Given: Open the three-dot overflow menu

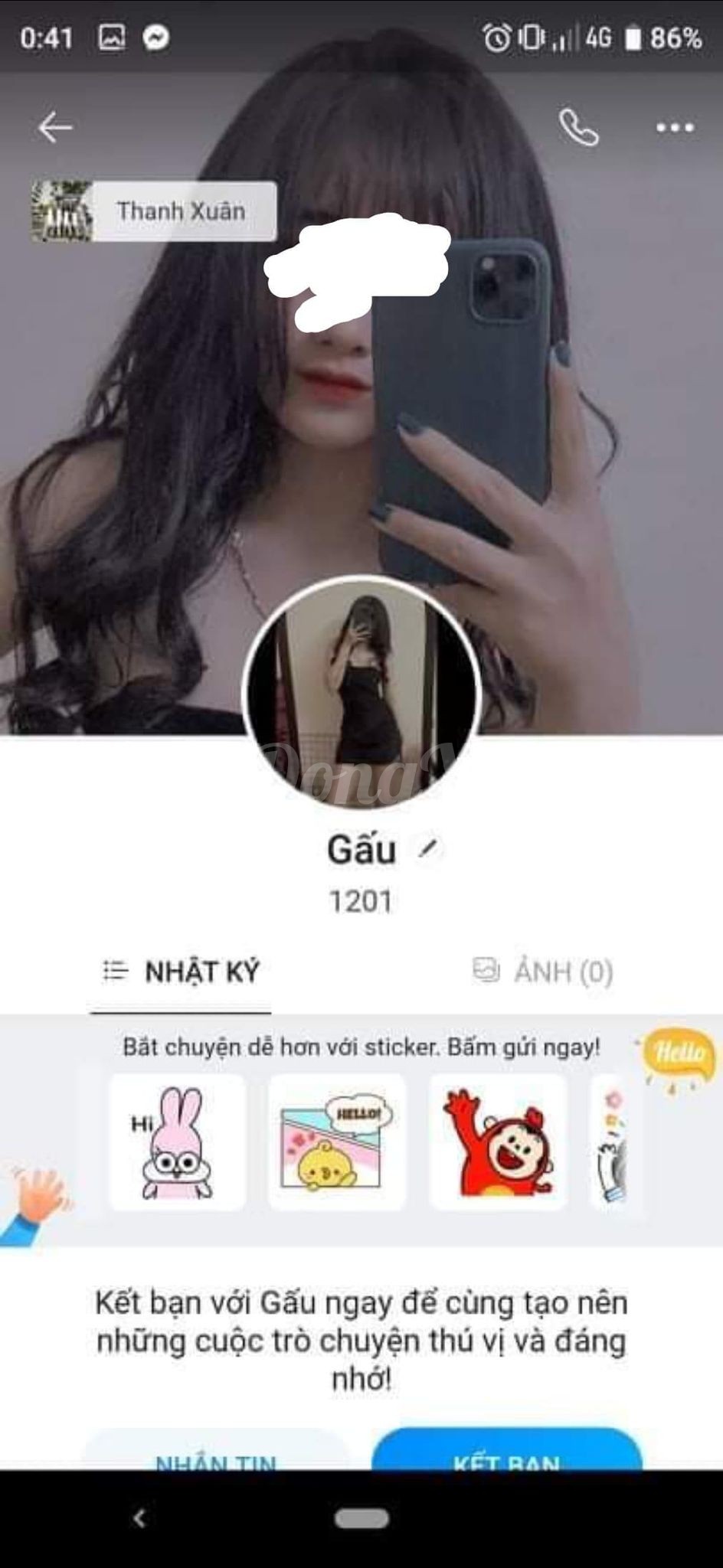Looking at the screenshot, I should click(x=675, y=128).
